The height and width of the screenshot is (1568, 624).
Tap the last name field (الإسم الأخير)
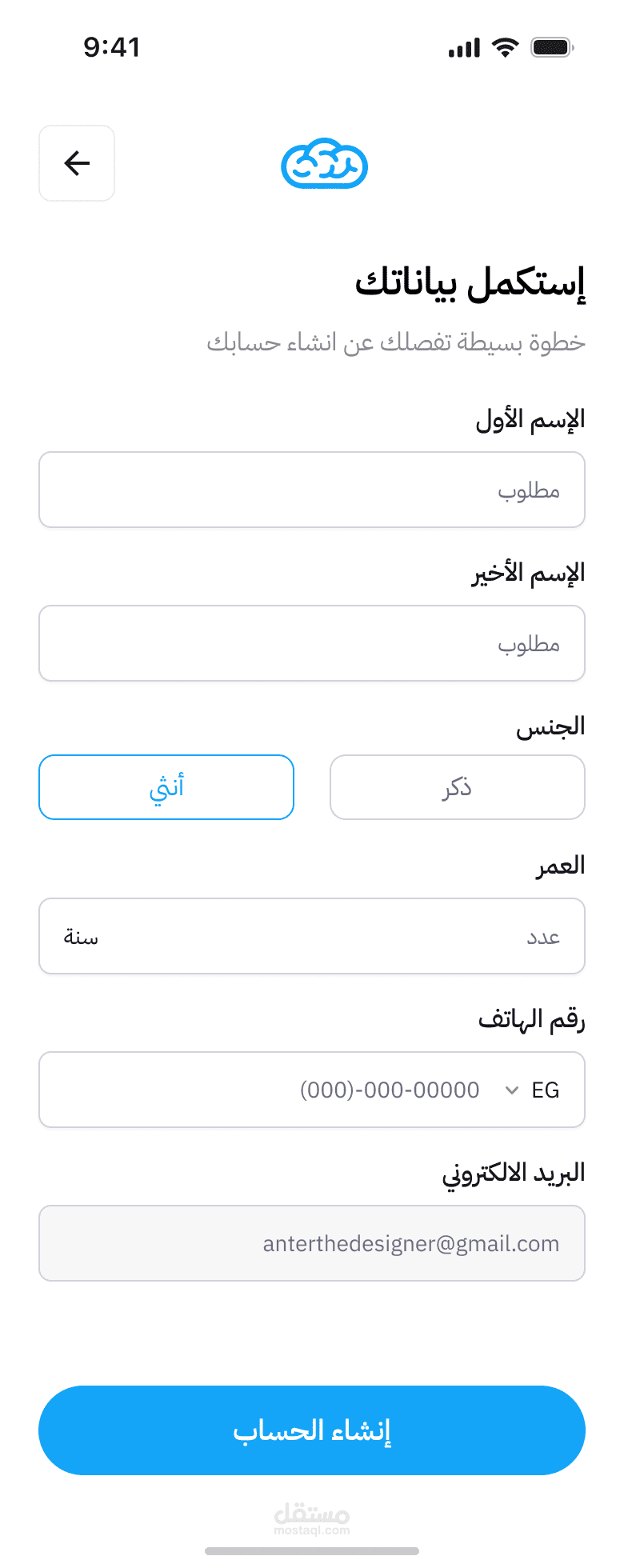tap(312, 643)
